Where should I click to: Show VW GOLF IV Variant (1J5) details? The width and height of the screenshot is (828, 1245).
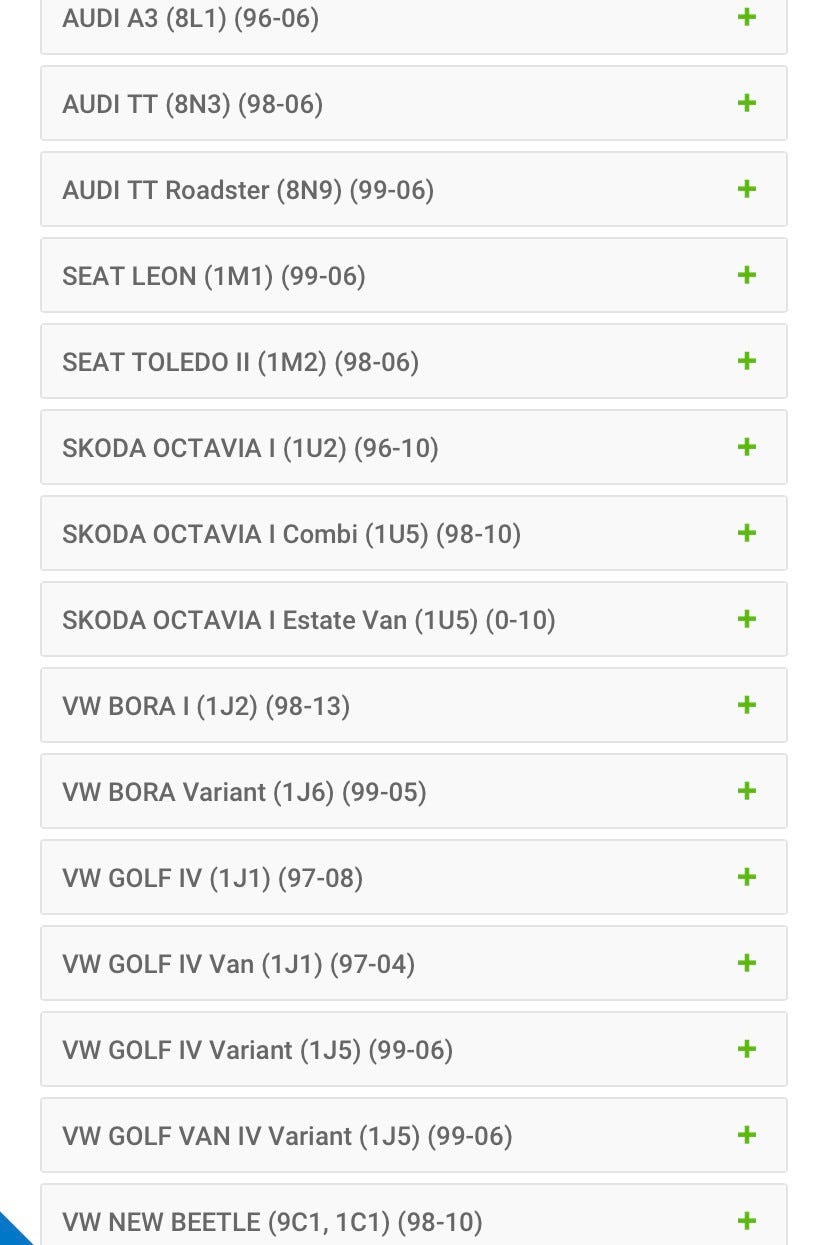tap(746, 1049)
